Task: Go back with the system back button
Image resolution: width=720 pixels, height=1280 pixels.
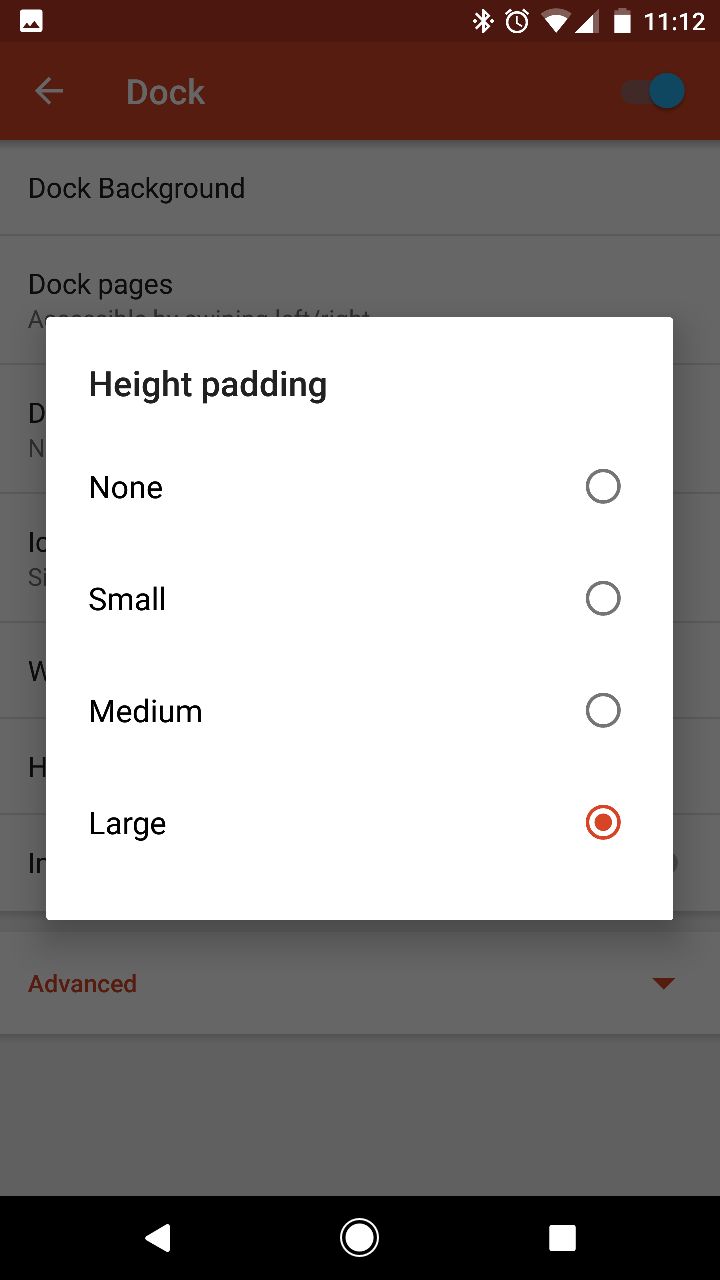Action: 157,1238
